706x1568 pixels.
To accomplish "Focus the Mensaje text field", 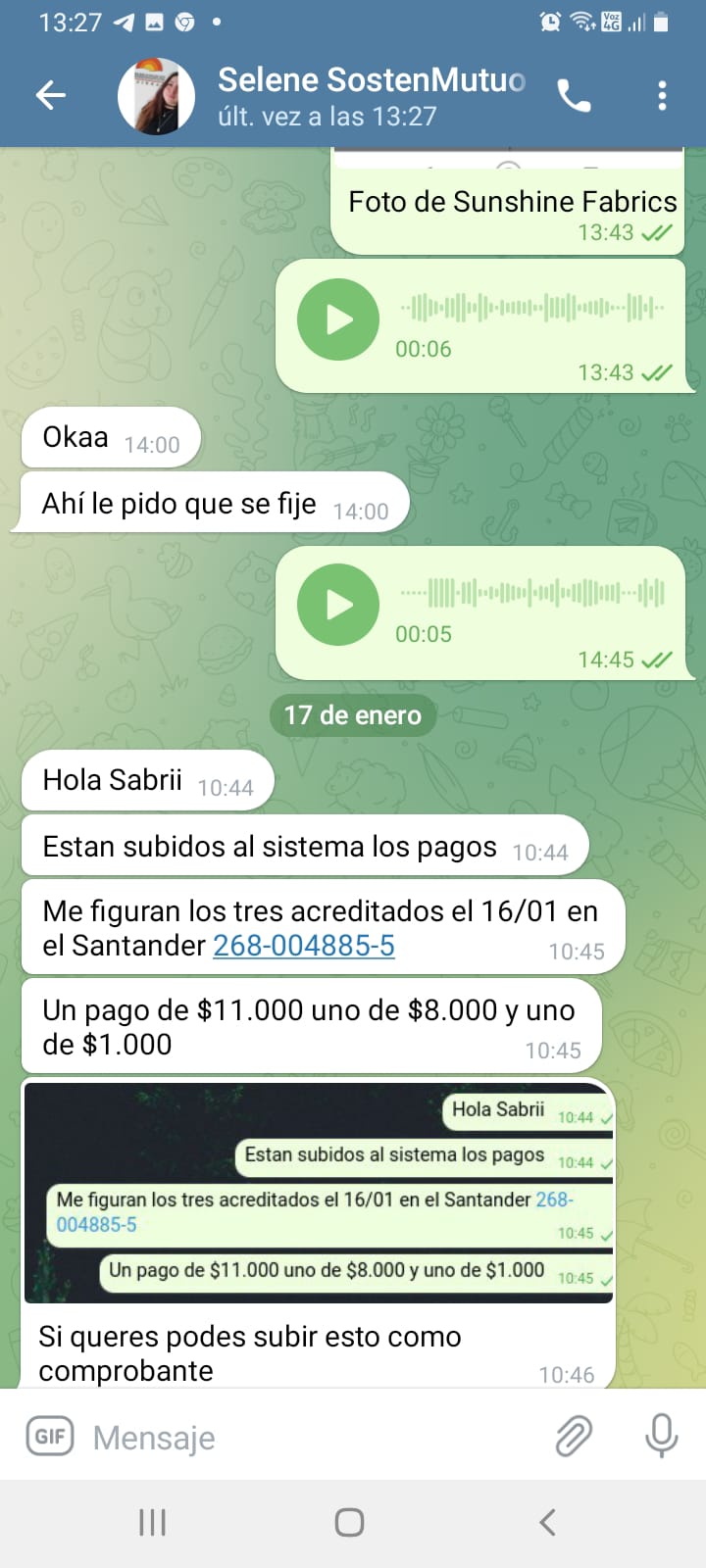I will [314, 1438].
